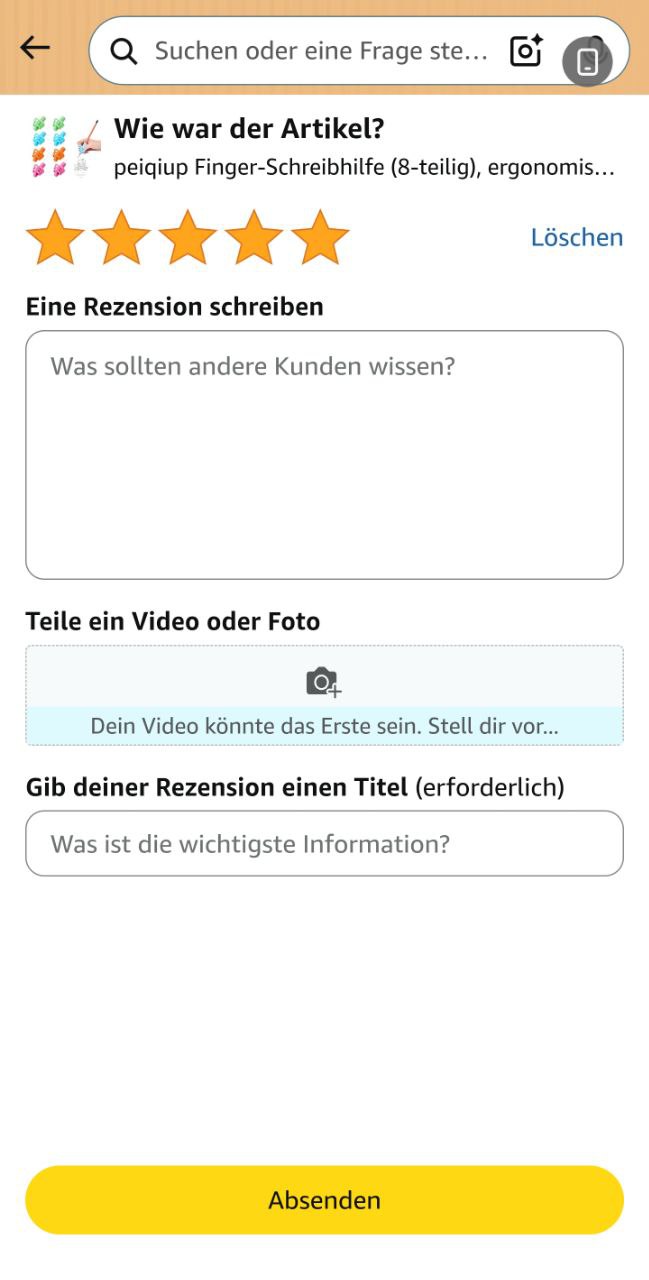This screenshot has height=1280, width=649.
Task: Open the camera lens search icon
Action: [x=526, y=51]
